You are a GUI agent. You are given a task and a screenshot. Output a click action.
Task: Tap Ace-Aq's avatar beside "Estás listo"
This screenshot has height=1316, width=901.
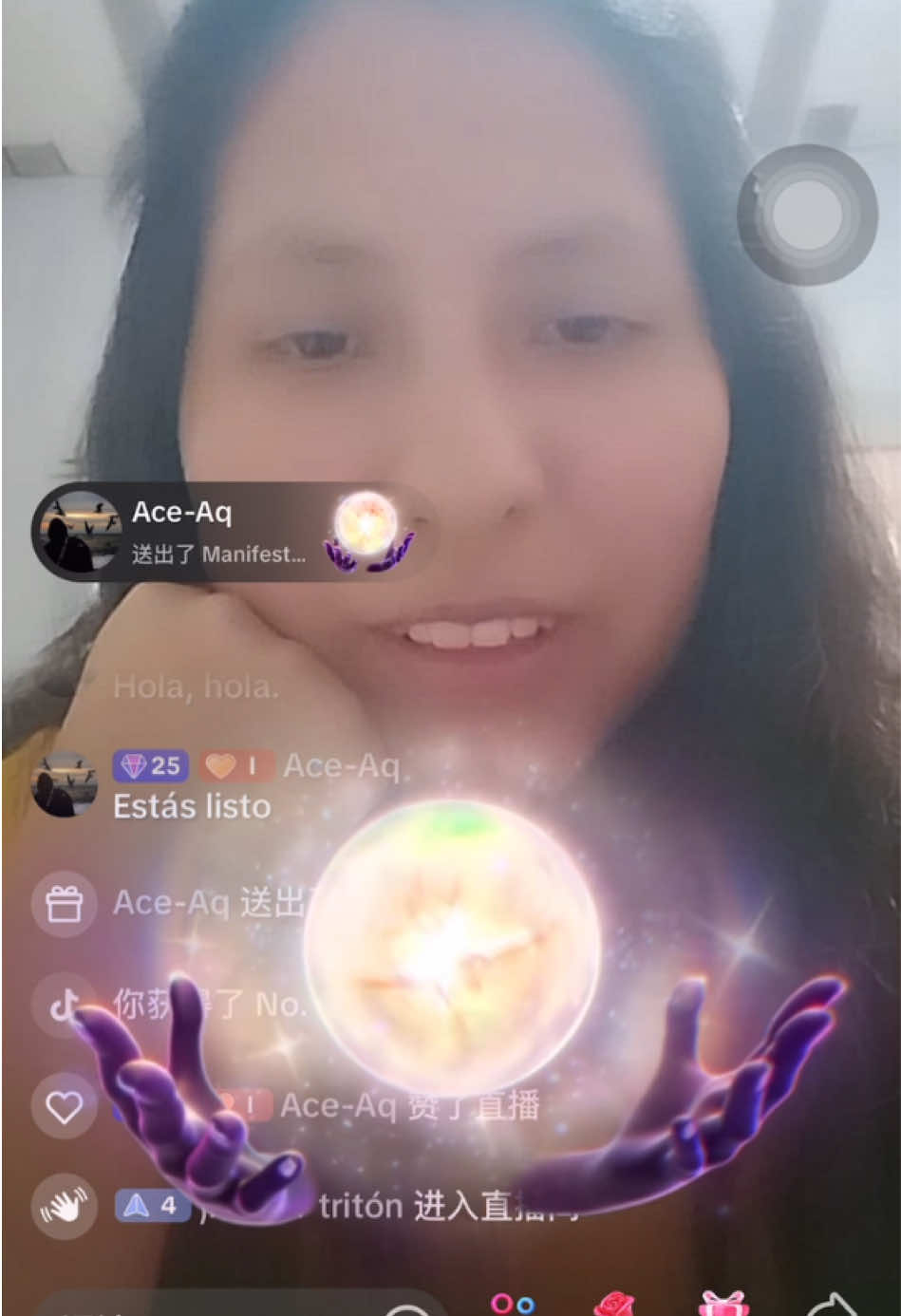click(x=65, y=784)
